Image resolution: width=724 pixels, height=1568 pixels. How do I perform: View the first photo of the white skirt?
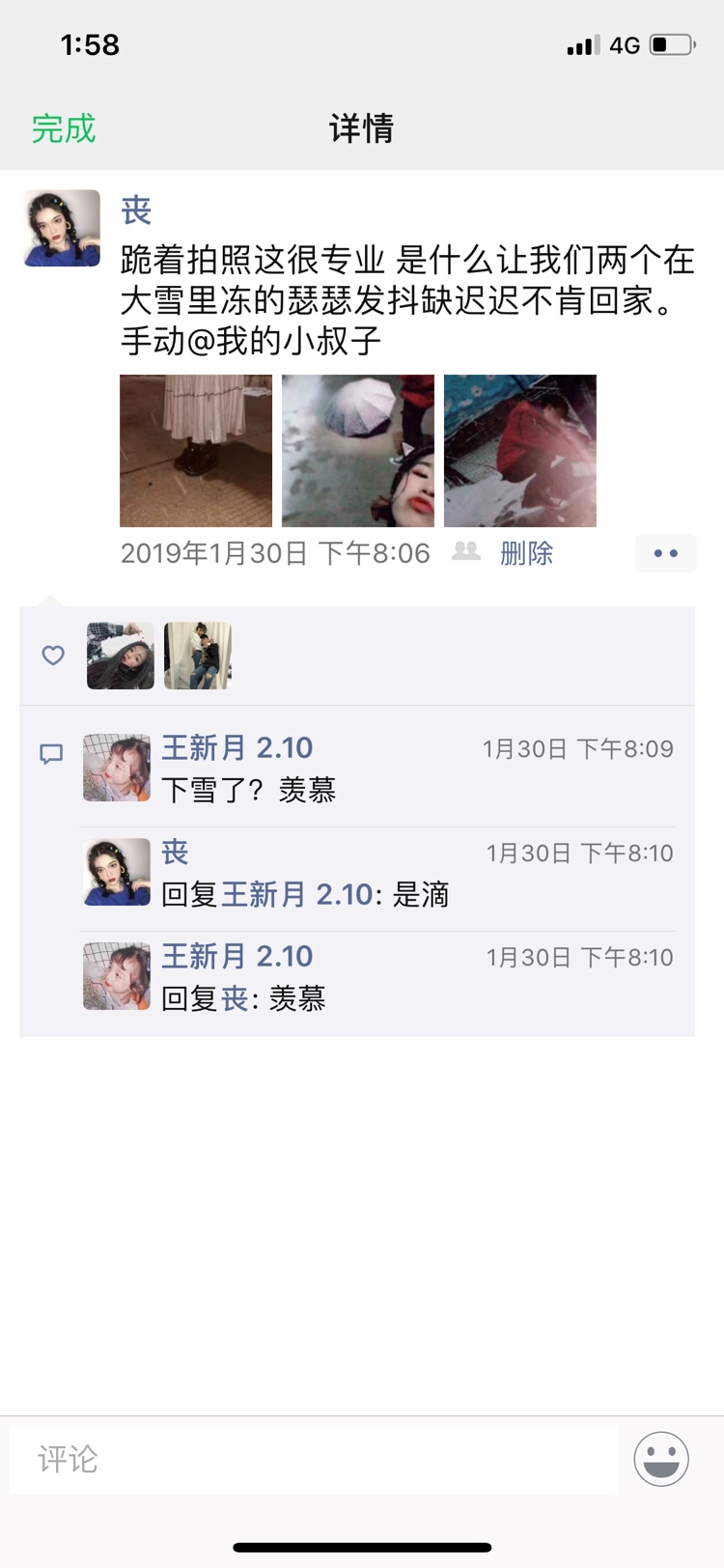click(x=196, y=451)
